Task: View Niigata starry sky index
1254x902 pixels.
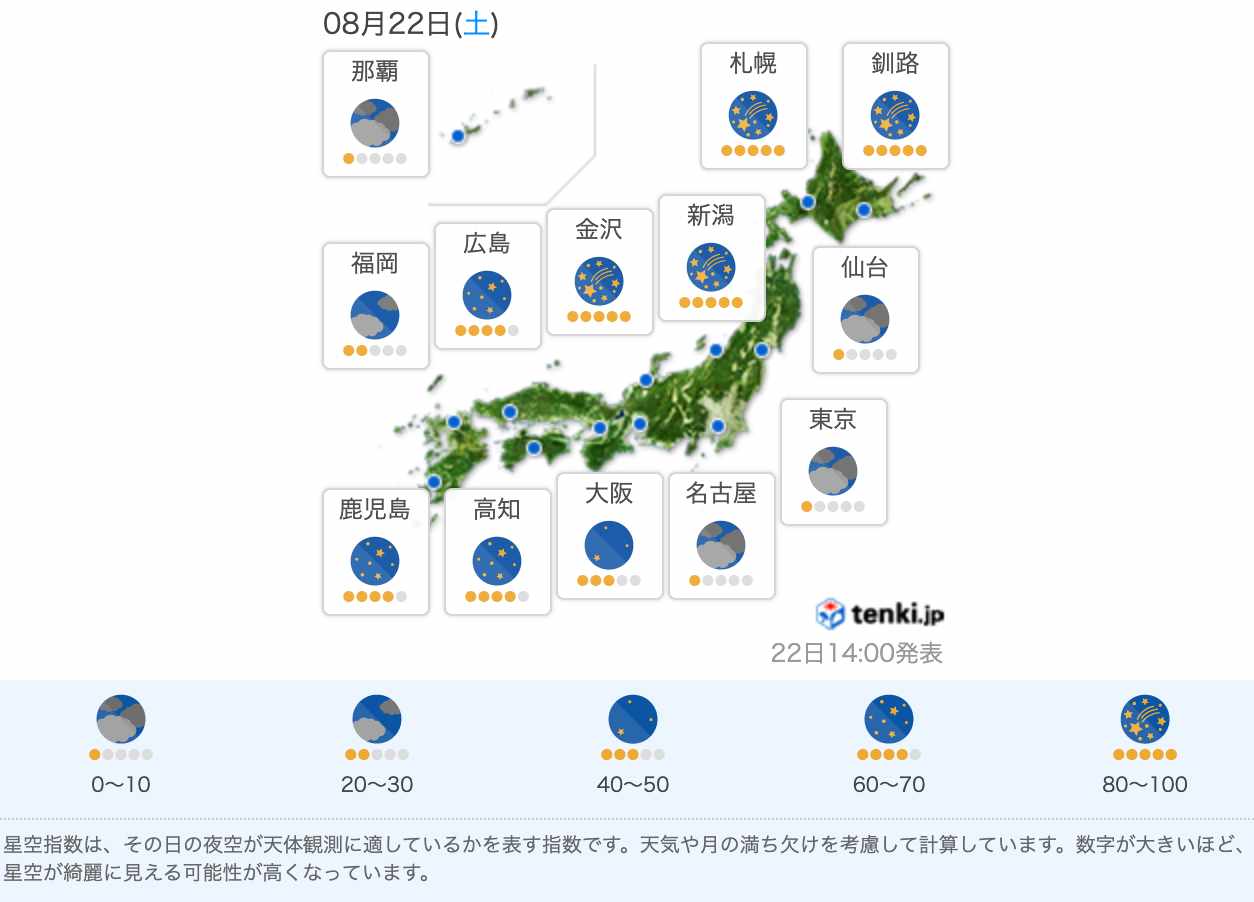Action: click(x=711, y=258)
